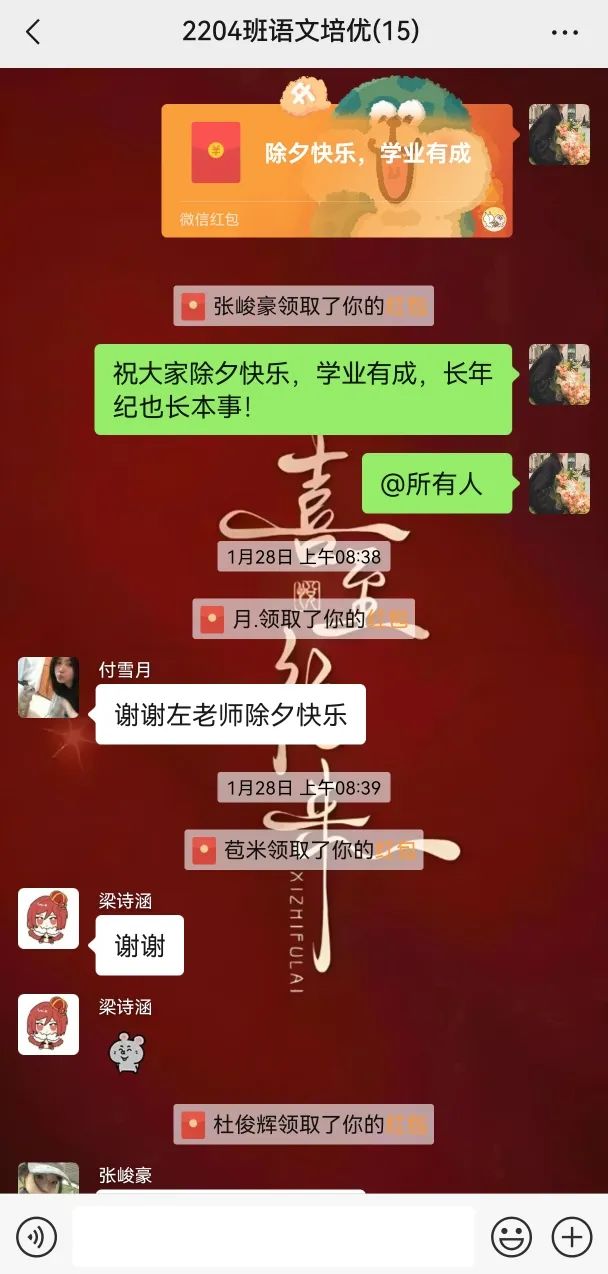The height and width of the screenshot is (1274, 608).
Task: Tap the message text field
Action: 273,1237
